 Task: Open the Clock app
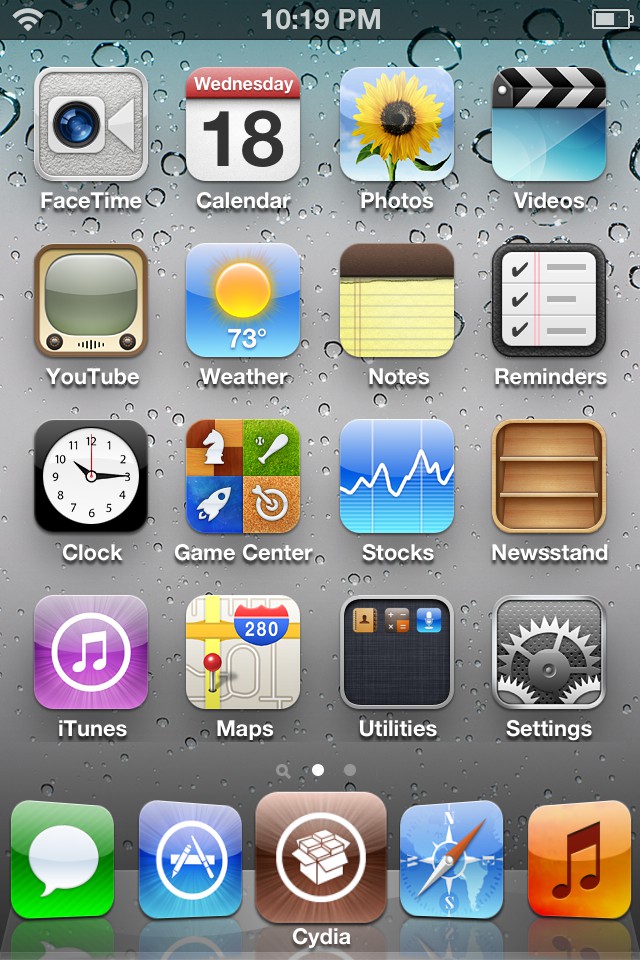pyautogui.click(x=91, y=476)
